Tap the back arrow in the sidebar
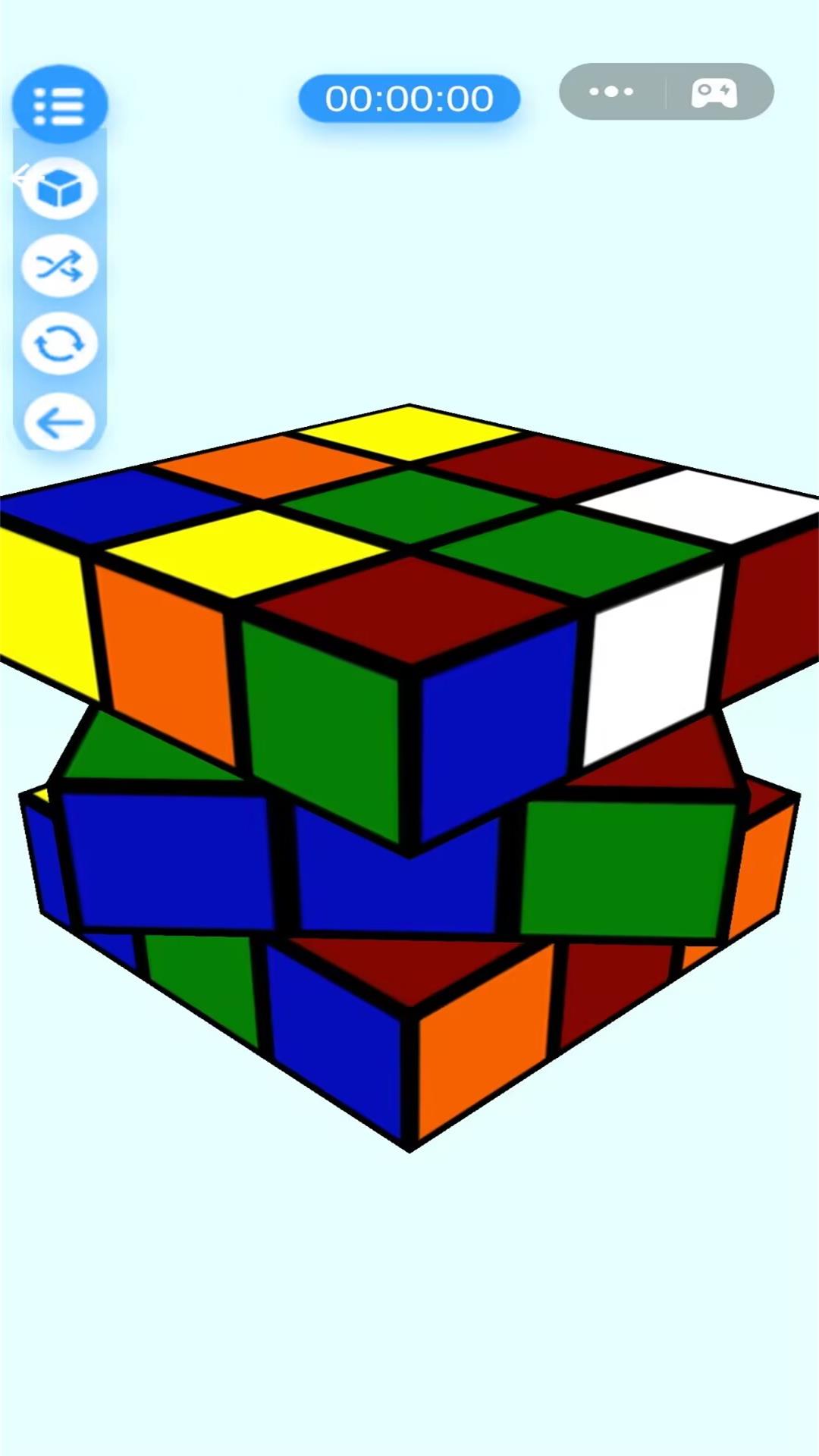This screenshot has height=1456, width=819. pos(59,422)
